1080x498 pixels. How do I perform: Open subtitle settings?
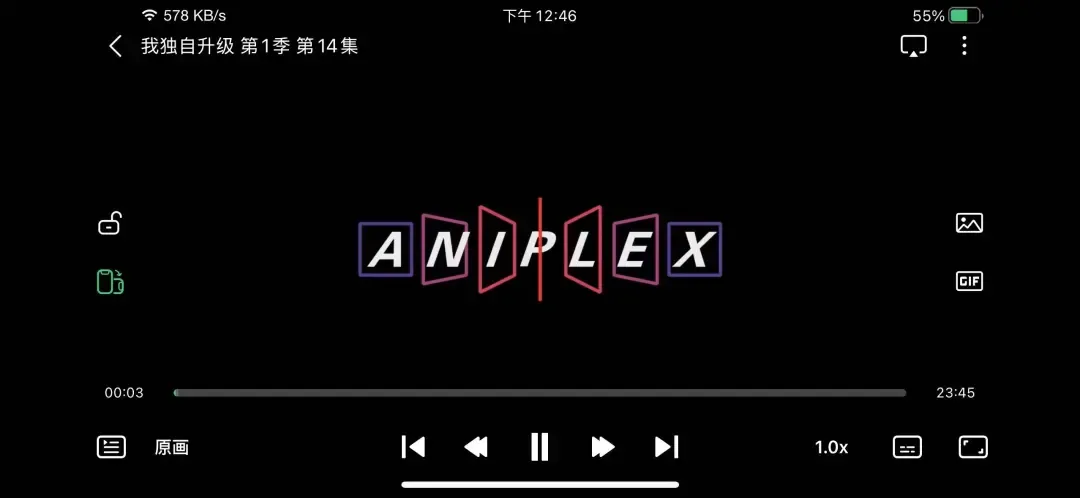pyautogui.click(x=907, y=447)
